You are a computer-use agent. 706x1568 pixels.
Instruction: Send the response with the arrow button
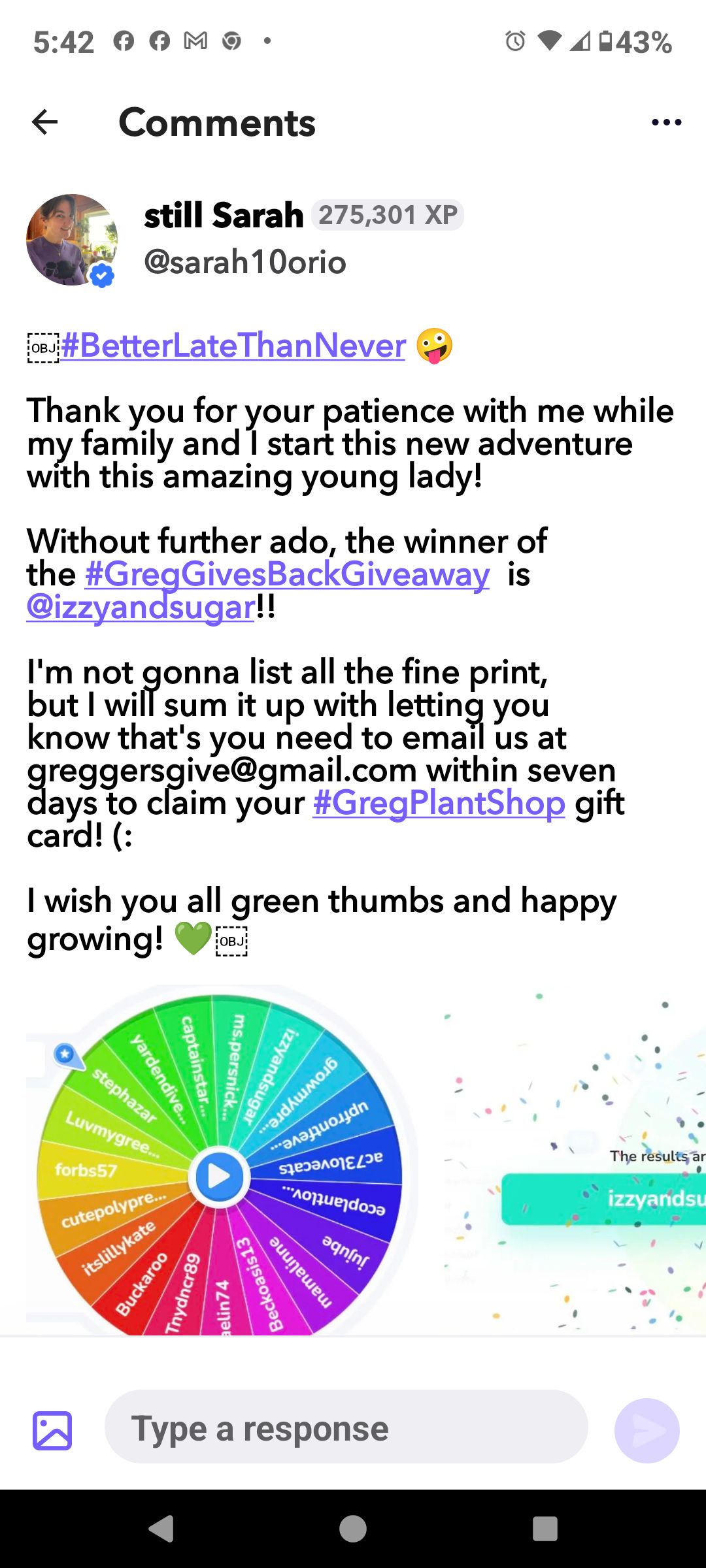pos(647,1430)
